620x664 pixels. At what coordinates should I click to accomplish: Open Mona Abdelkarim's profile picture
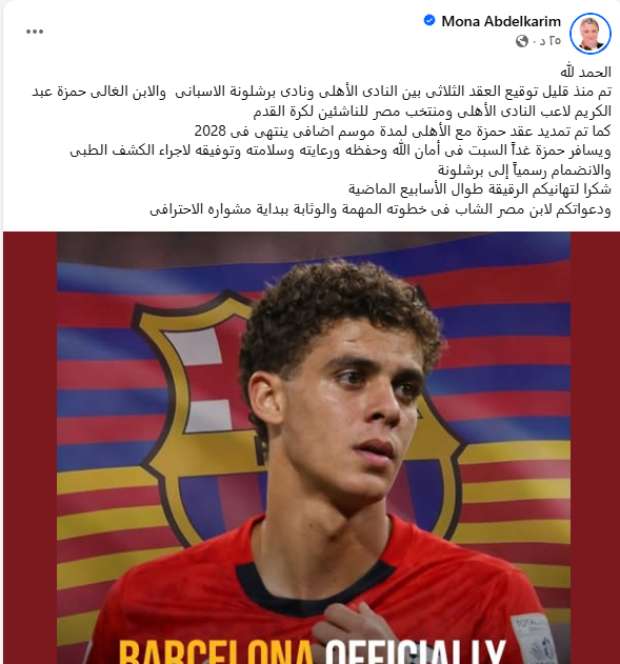click(590, 32)
